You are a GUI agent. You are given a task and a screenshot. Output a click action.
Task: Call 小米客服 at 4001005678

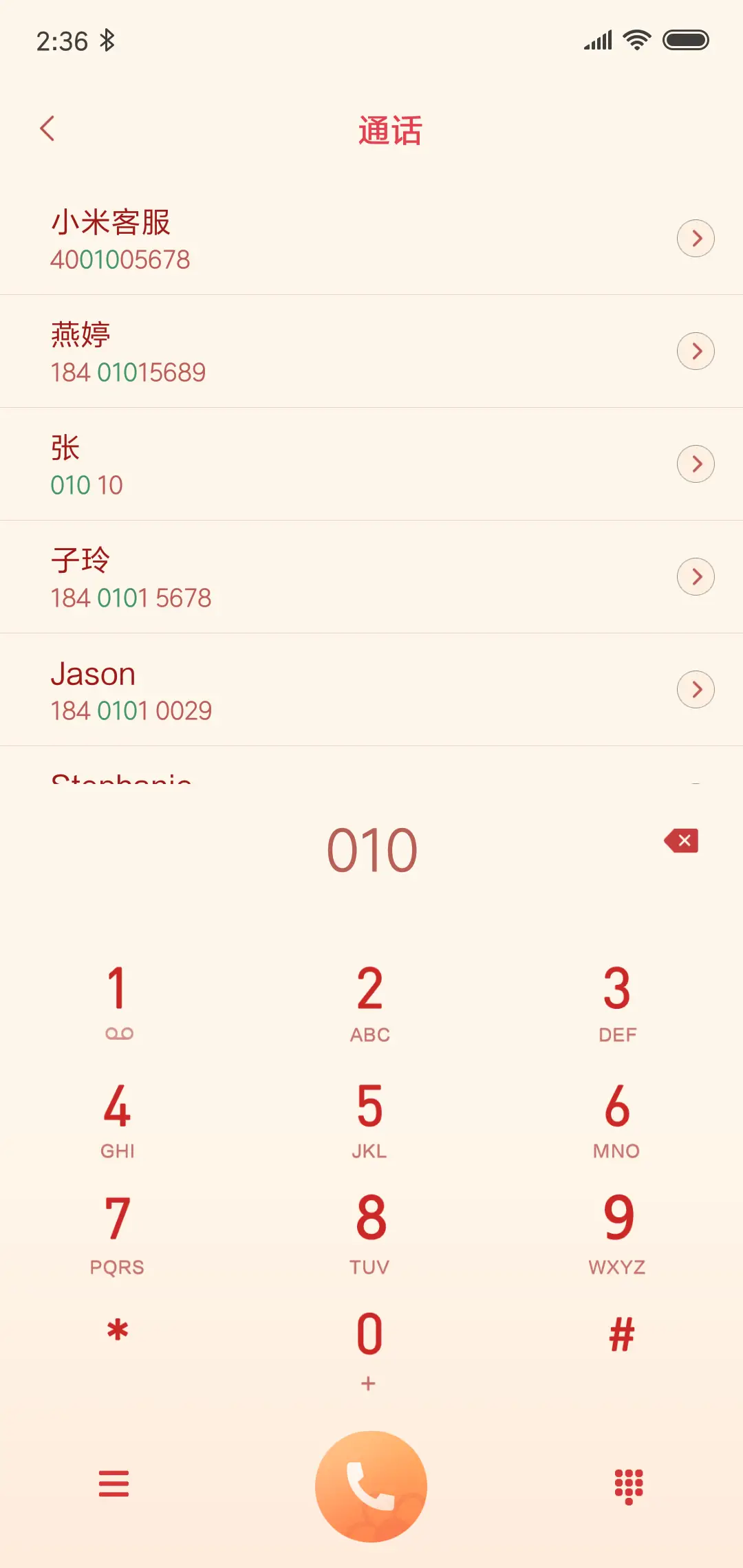tap(275, 238)
